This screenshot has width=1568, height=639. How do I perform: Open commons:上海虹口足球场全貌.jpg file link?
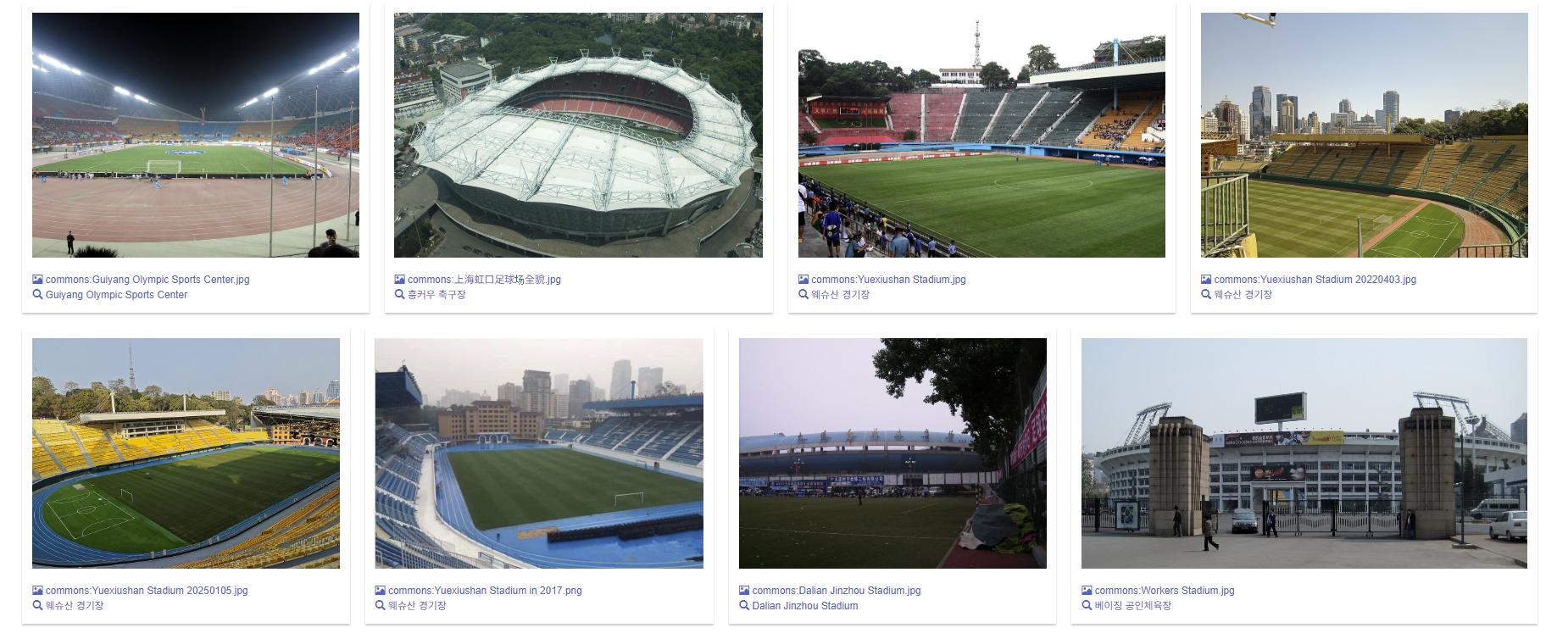tap(483, 280)
